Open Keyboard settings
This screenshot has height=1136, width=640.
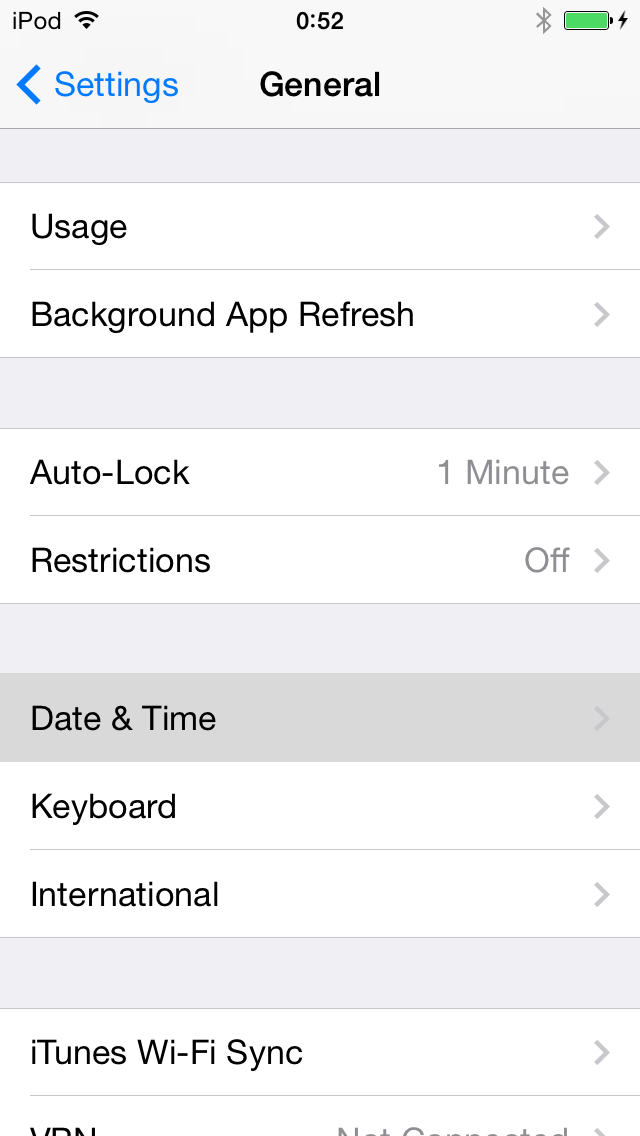pyautogui.click(x=320, y=807)
